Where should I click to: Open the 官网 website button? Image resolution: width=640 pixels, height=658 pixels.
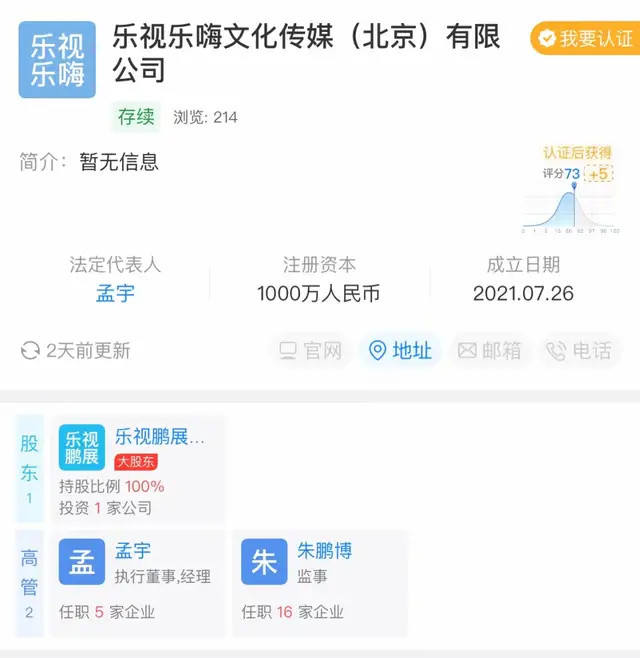(x=310, y=351)
